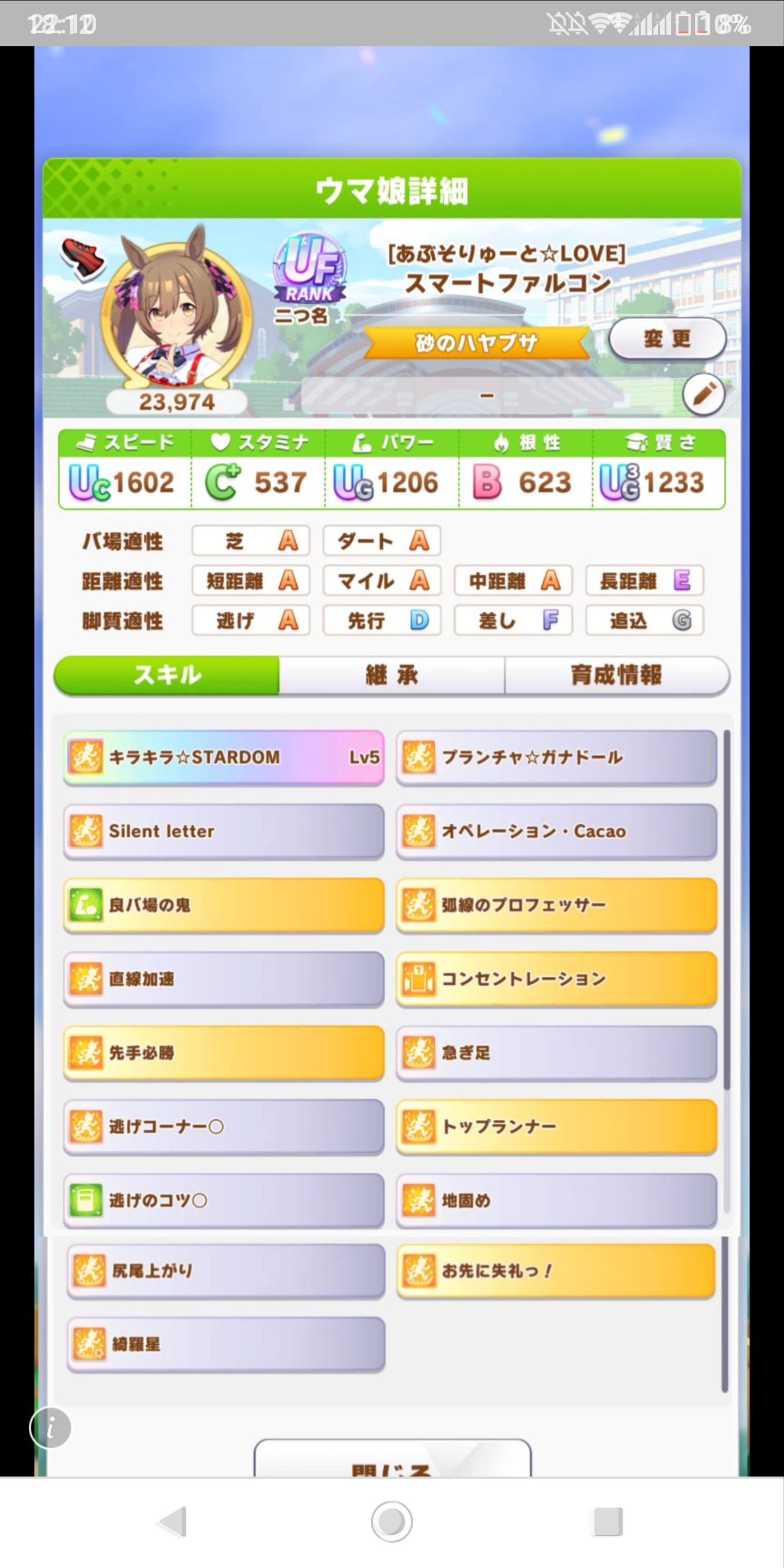Open the info icon

51,1428
